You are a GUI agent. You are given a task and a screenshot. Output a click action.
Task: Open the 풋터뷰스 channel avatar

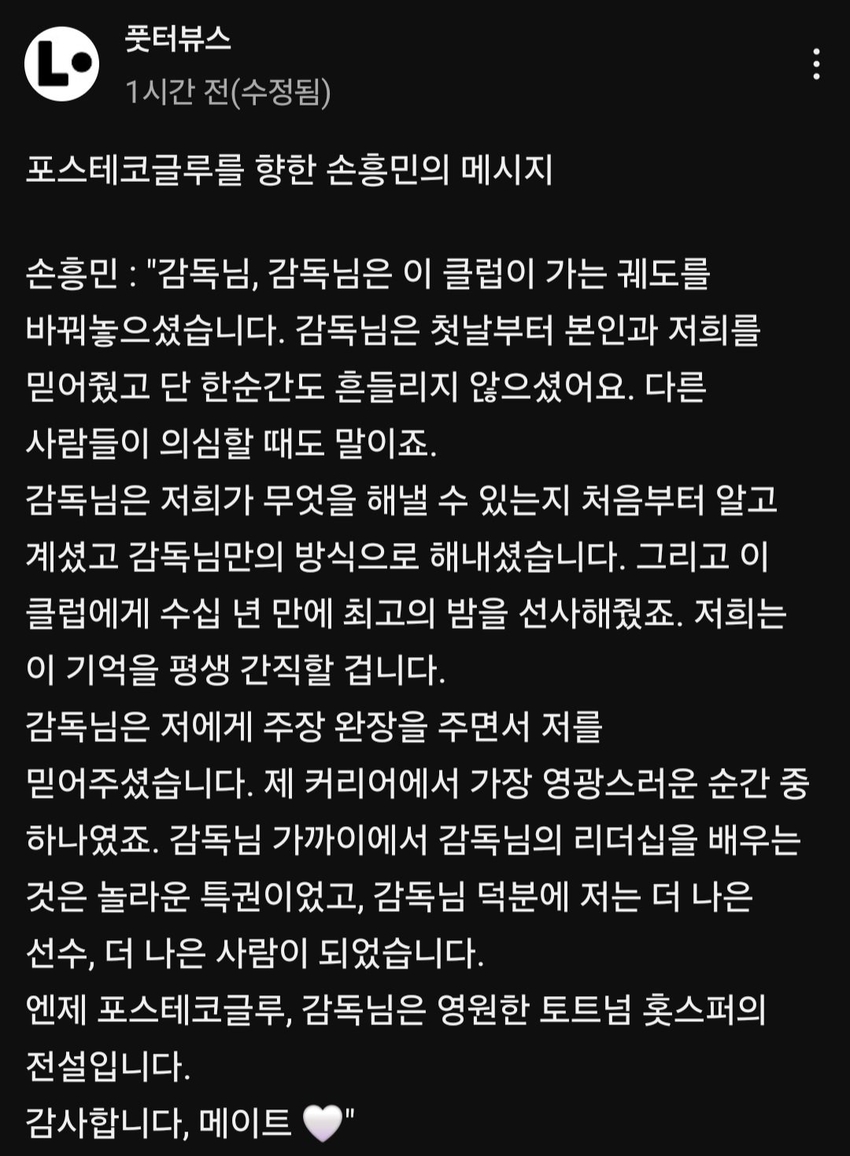pyautogui.click(x=61, y=64)
